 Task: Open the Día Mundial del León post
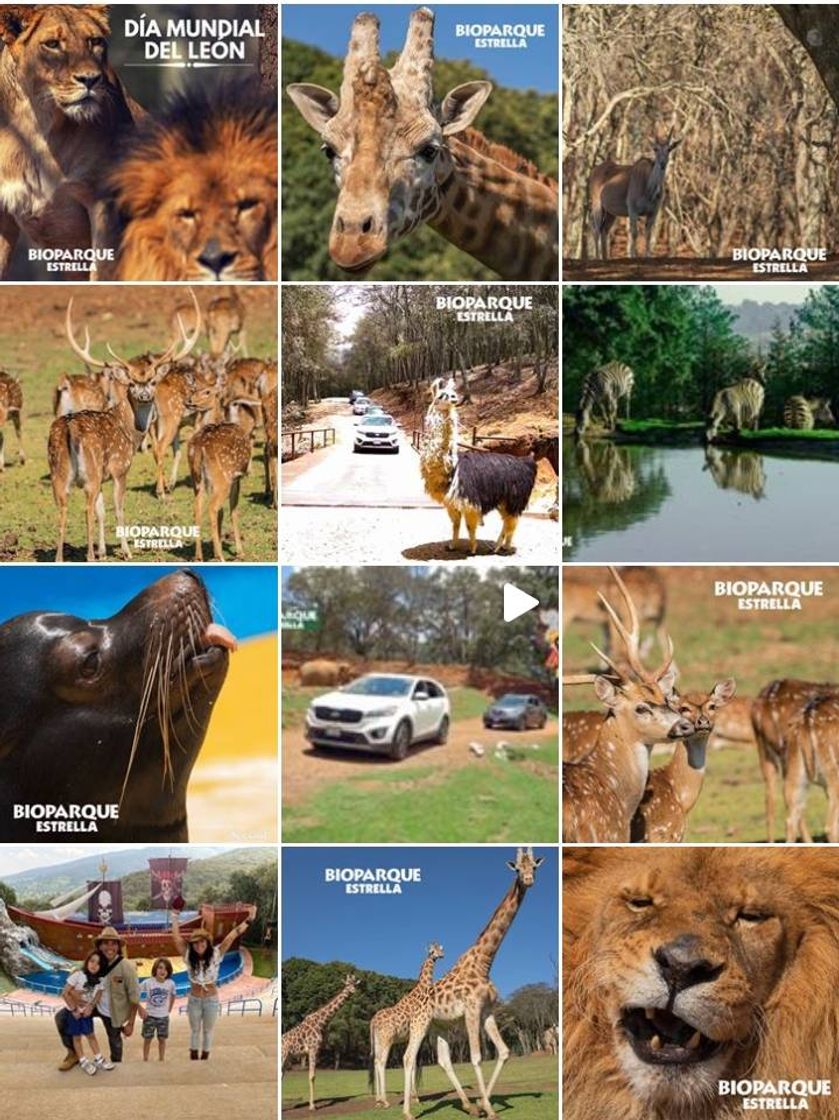click(139, 142)
